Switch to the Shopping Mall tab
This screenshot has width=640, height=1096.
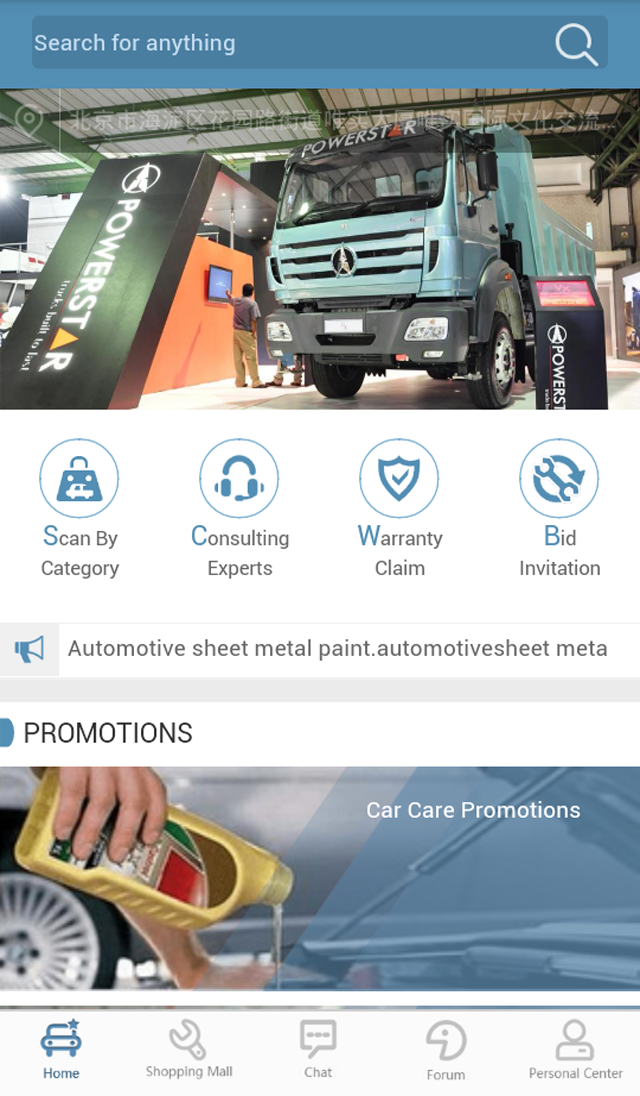click(189, 1050)
